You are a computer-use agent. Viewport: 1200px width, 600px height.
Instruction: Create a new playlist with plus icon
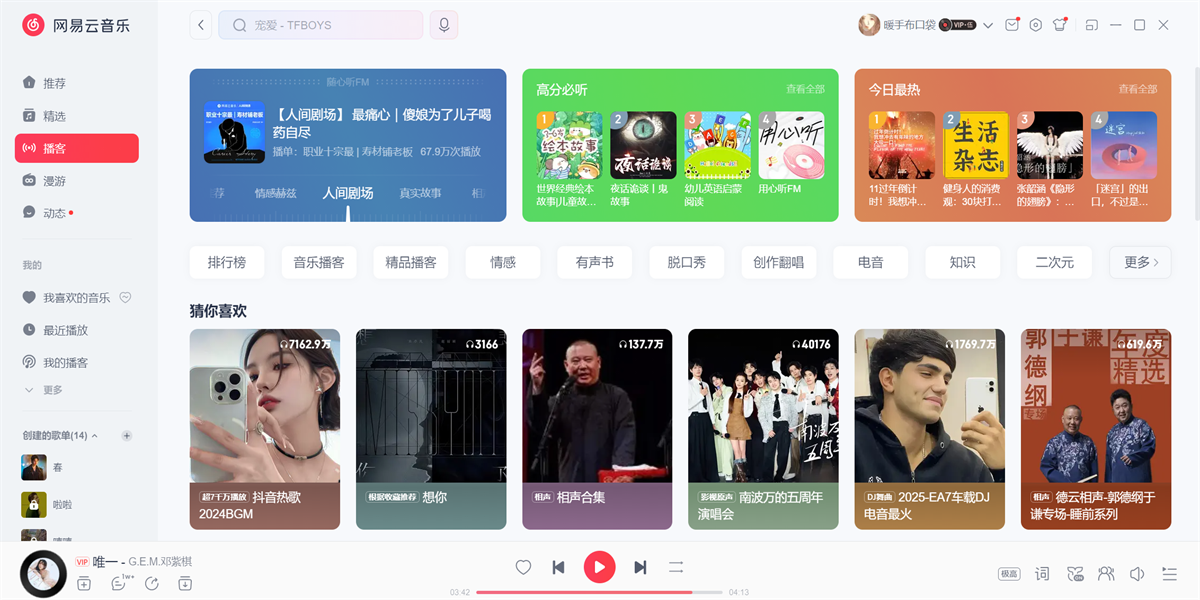(126, 436)
